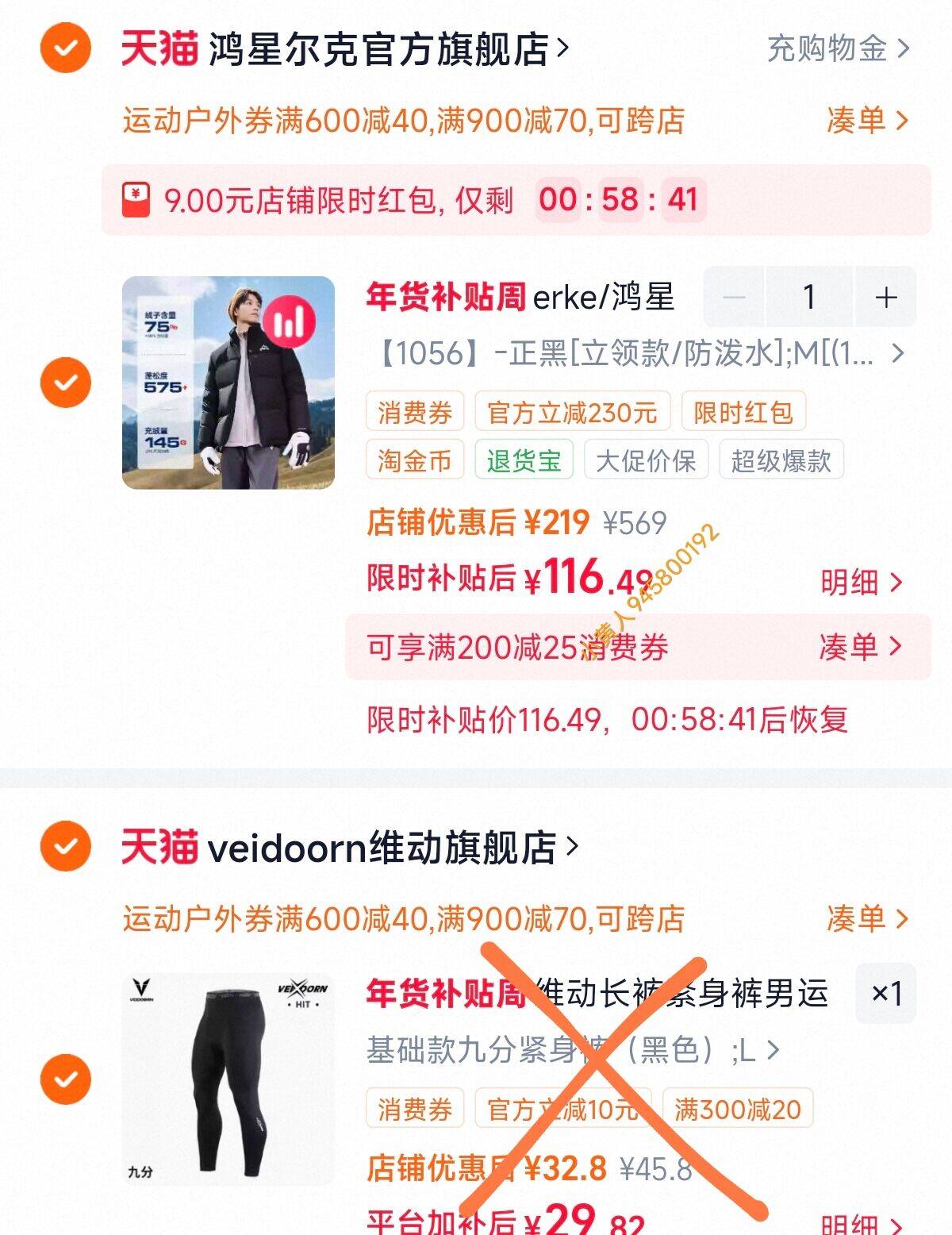
Task: Change the 基础款九分紧身裤 黑色 L option
Action: pyautogui.click(x=571, y=1050)
